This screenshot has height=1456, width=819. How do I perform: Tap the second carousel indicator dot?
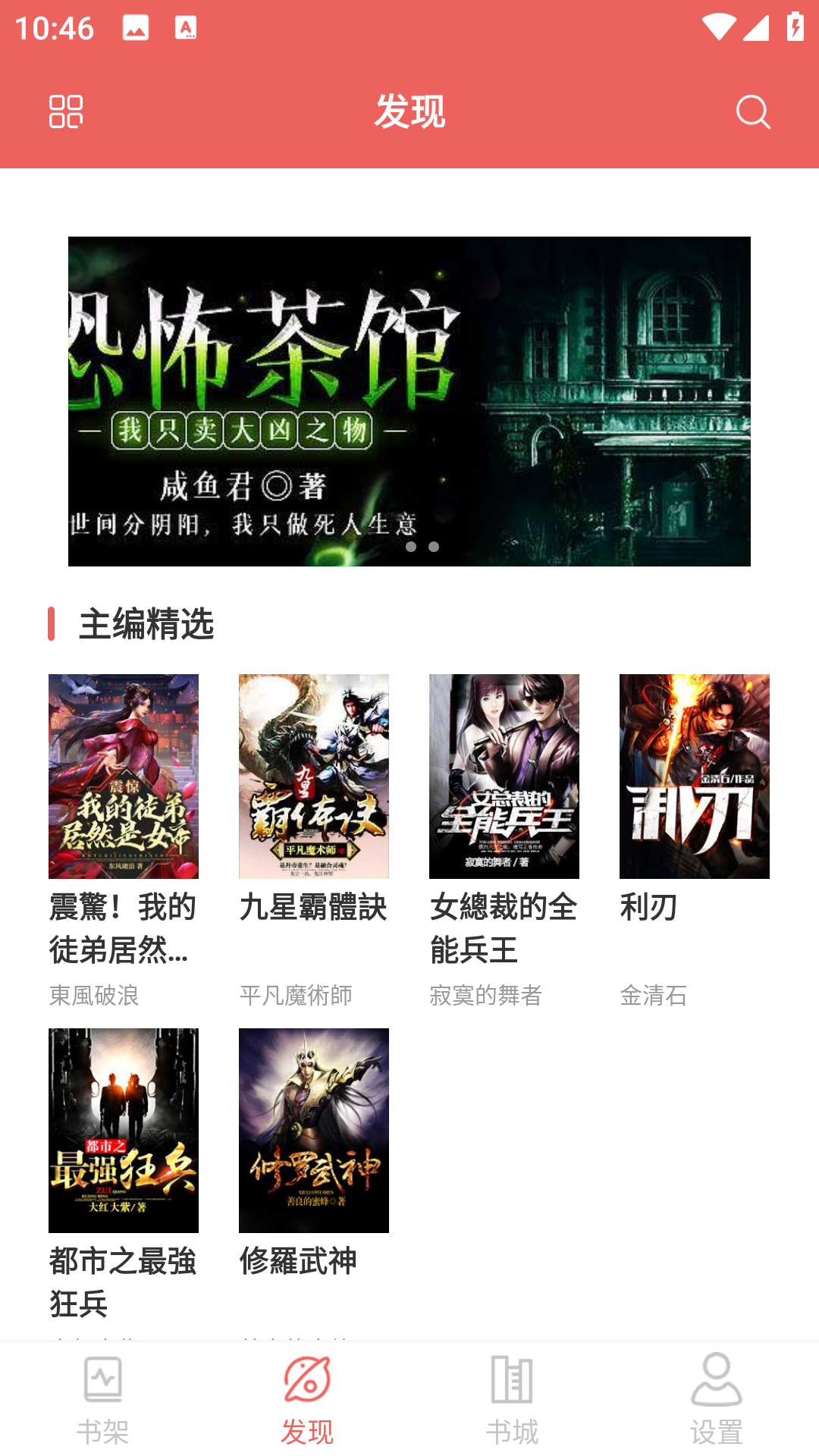435,546
